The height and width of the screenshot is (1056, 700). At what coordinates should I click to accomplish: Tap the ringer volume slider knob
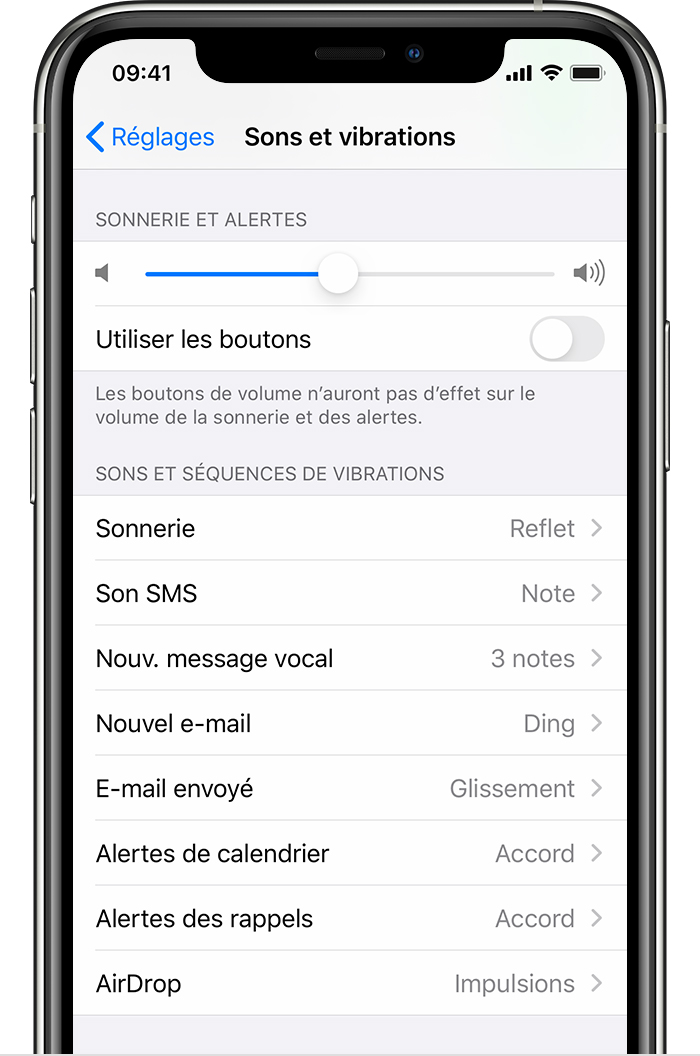[x=338, y=273]
